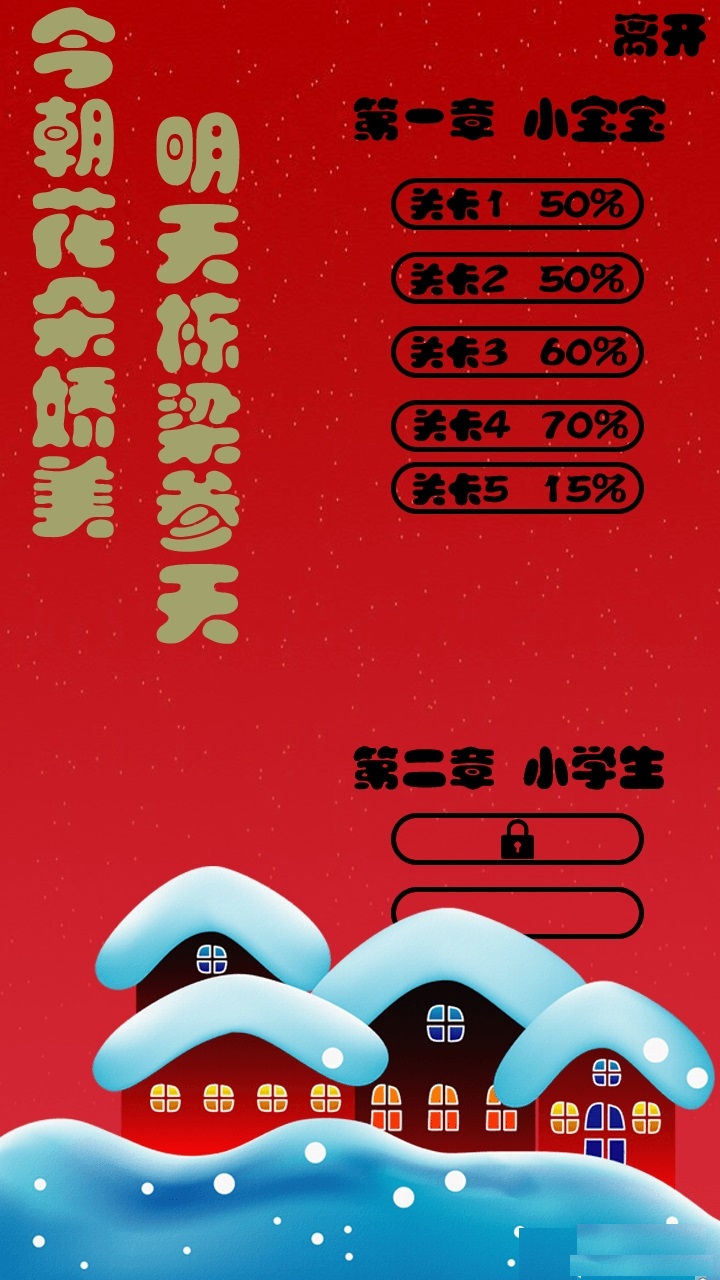Start 关卡3 at 60%
Viewport: 720px width, 1280px height.
(x=517, y=352)
